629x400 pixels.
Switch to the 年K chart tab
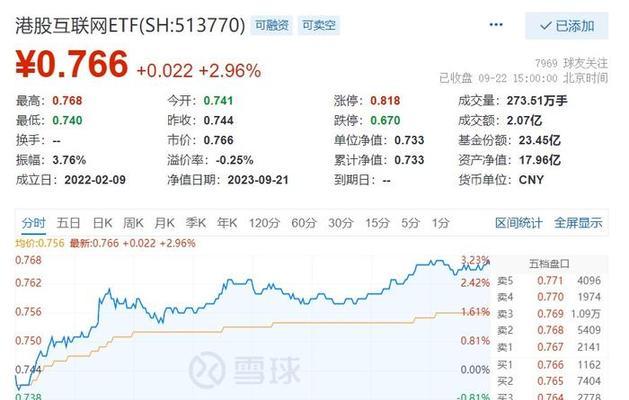226,222
